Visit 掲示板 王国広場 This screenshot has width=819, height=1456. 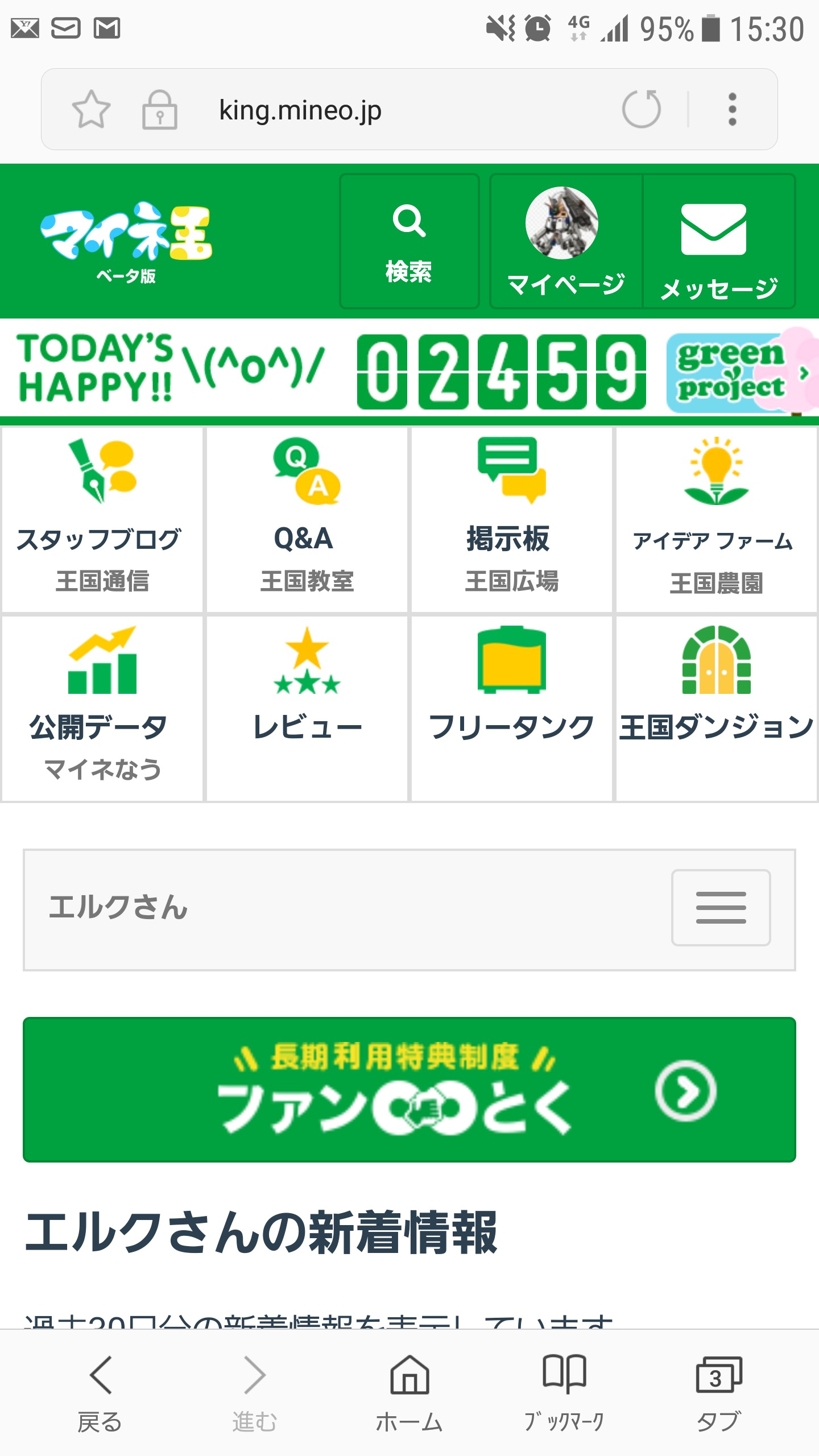tap(511, 520)
